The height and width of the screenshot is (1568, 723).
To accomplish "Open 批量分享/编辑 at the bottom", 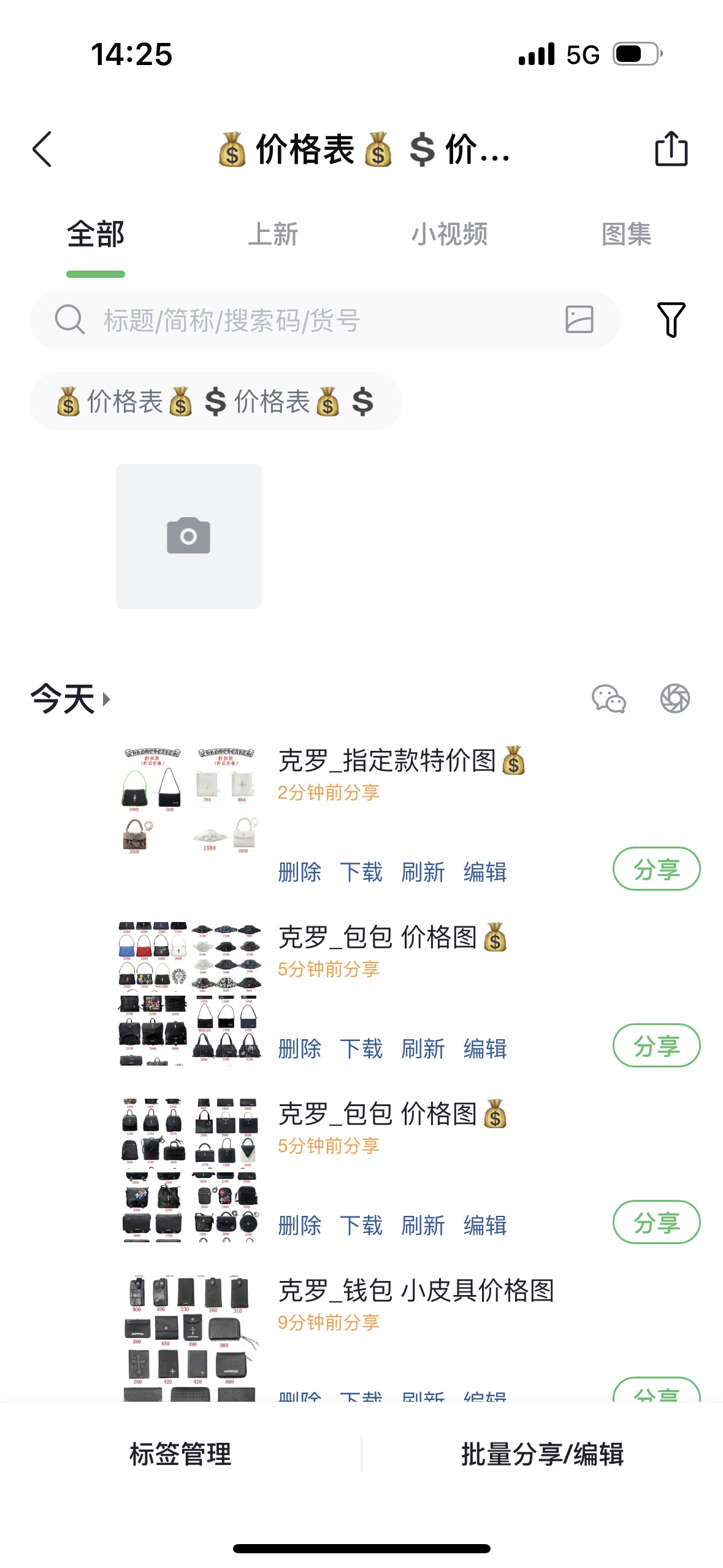I will tap(542, 1454).
